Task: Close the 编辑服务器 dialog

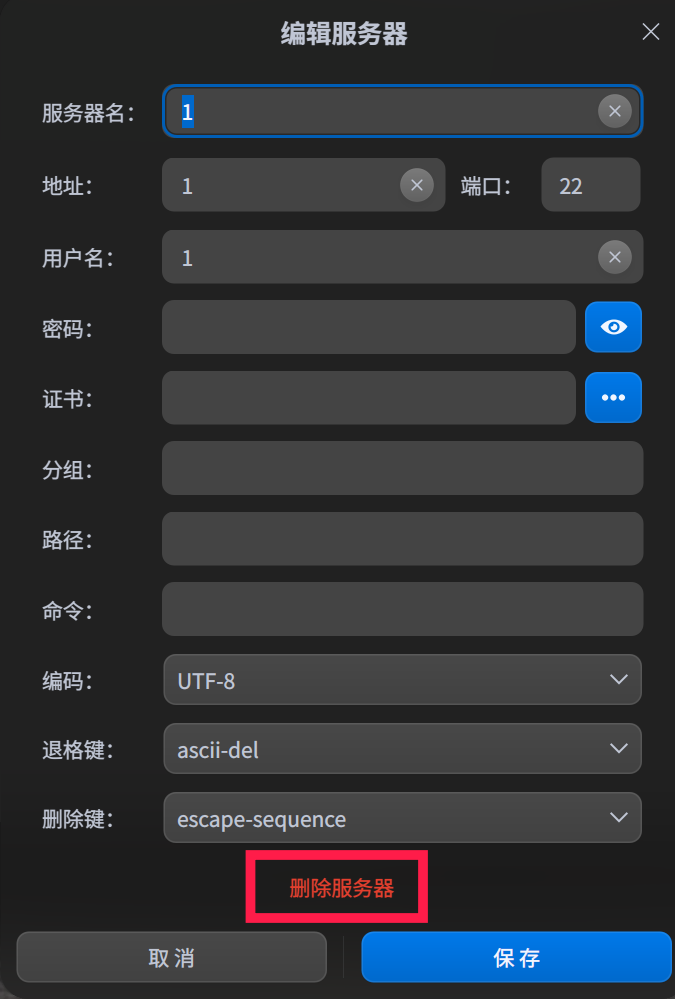Action: pyautogui.click(x=650, y=32)
